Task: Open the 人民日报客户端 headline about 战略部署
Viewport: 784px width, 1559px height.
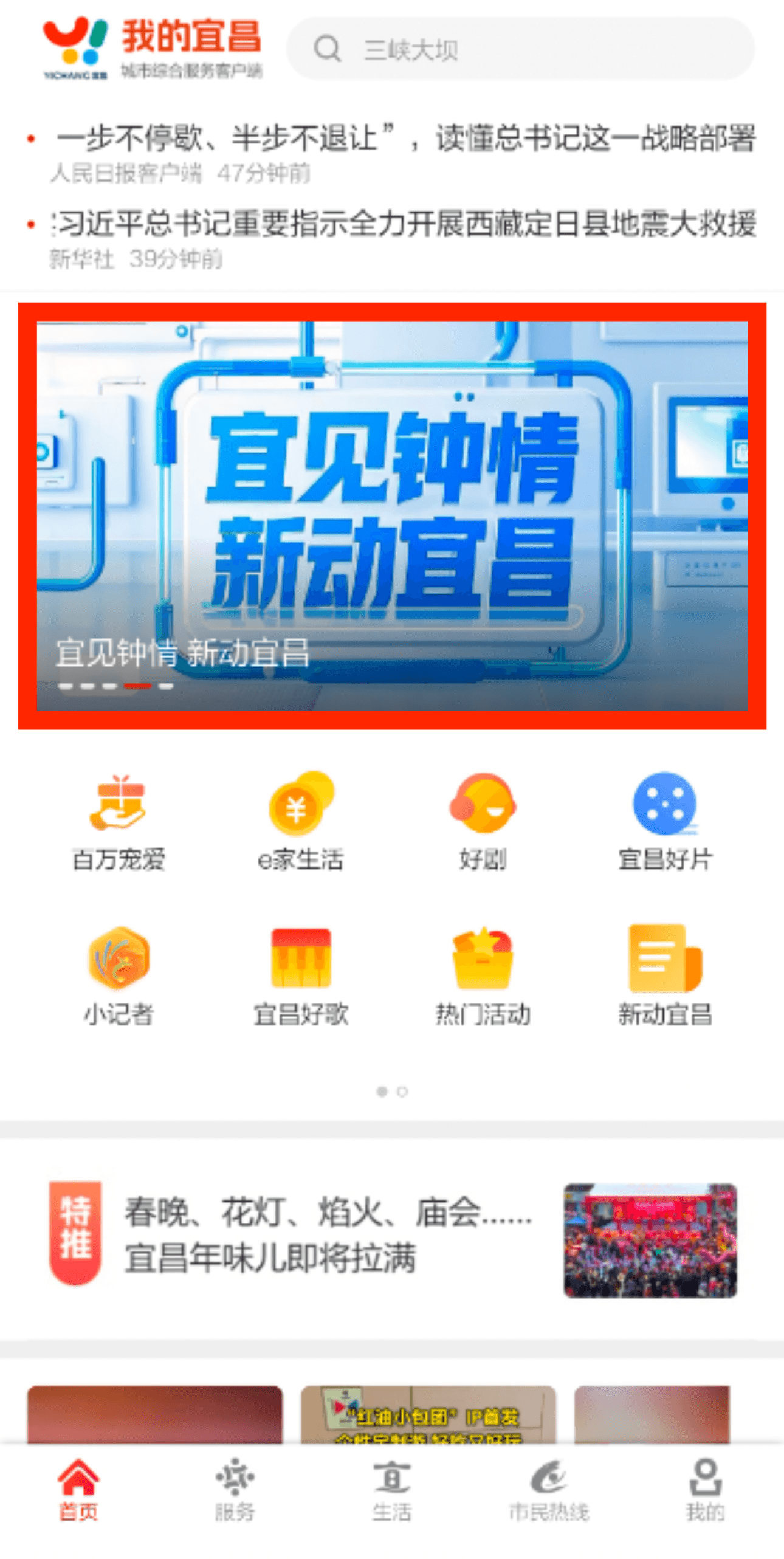Action: [404, 139]
